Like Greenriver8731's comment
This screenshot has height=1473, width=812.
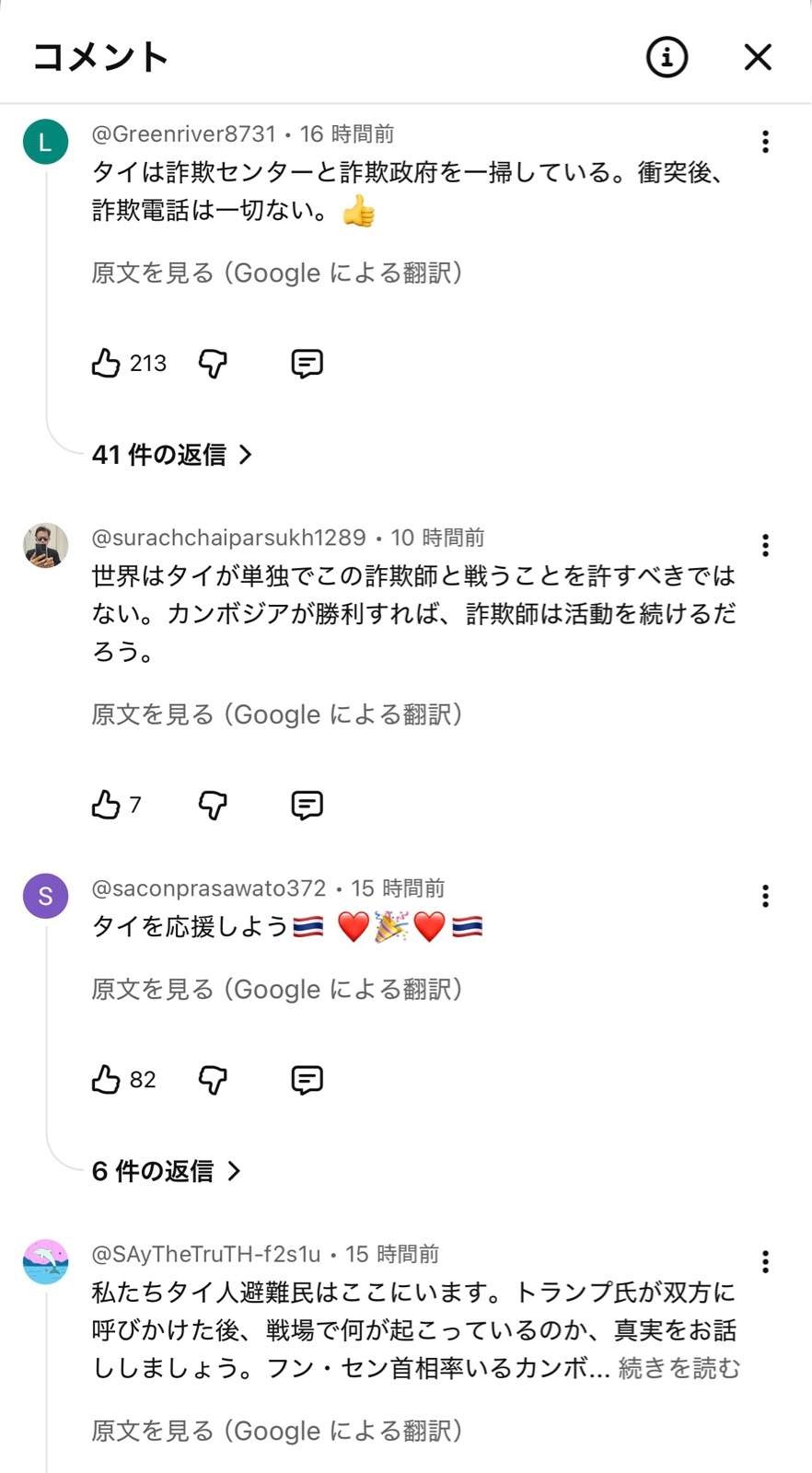(106, 363)
